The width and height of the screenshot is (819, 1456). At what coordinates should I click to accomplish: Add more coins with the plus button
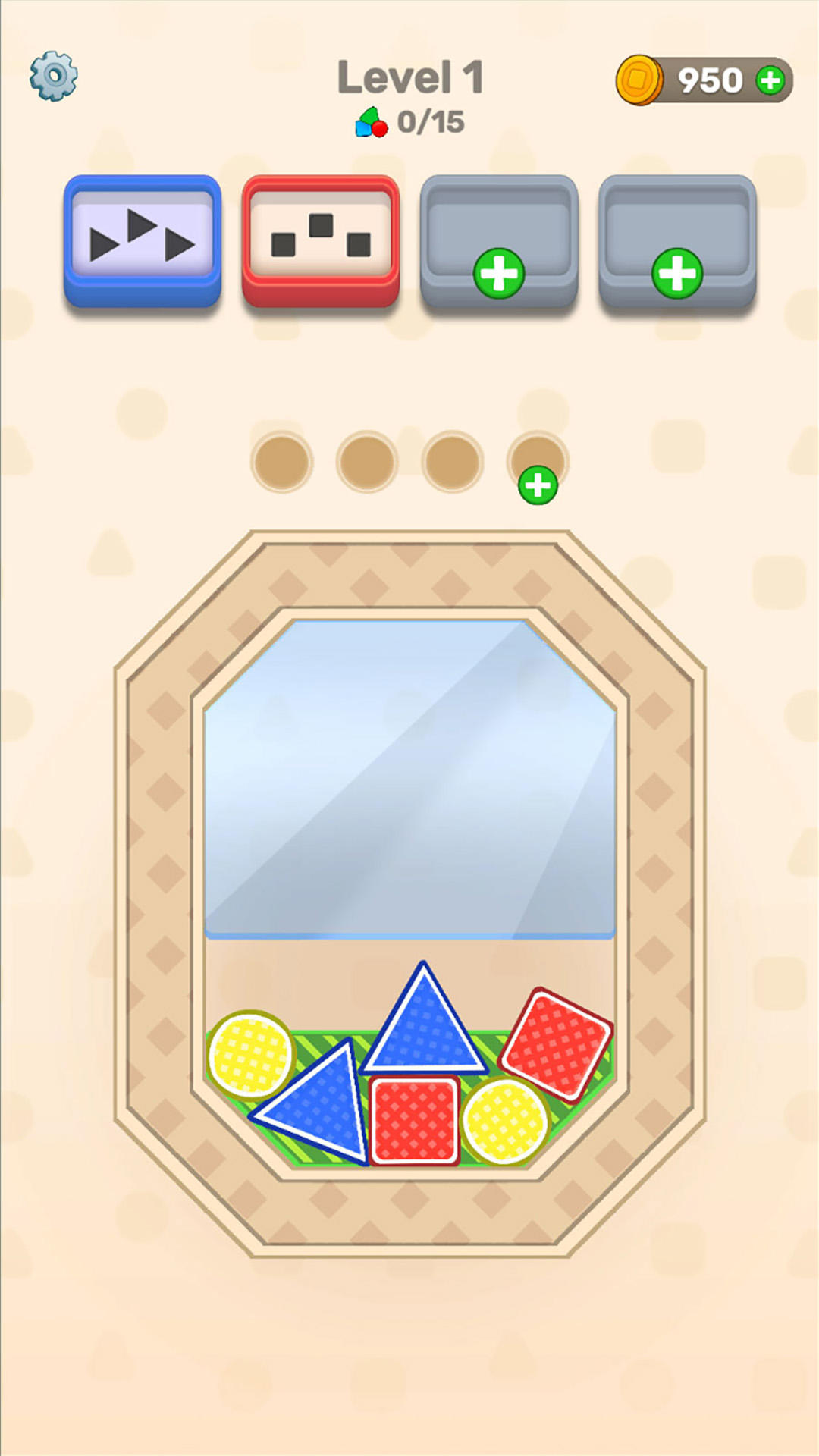[770, 80]
